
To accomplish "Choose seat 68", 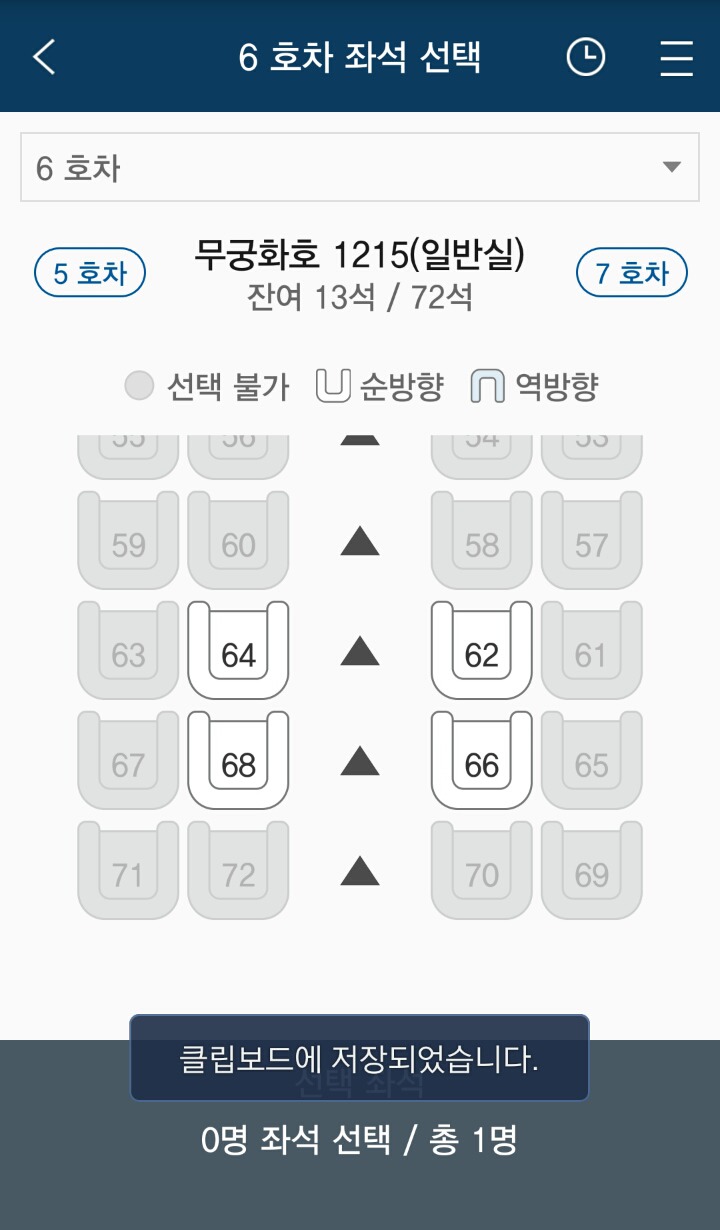I will (238, 761).
